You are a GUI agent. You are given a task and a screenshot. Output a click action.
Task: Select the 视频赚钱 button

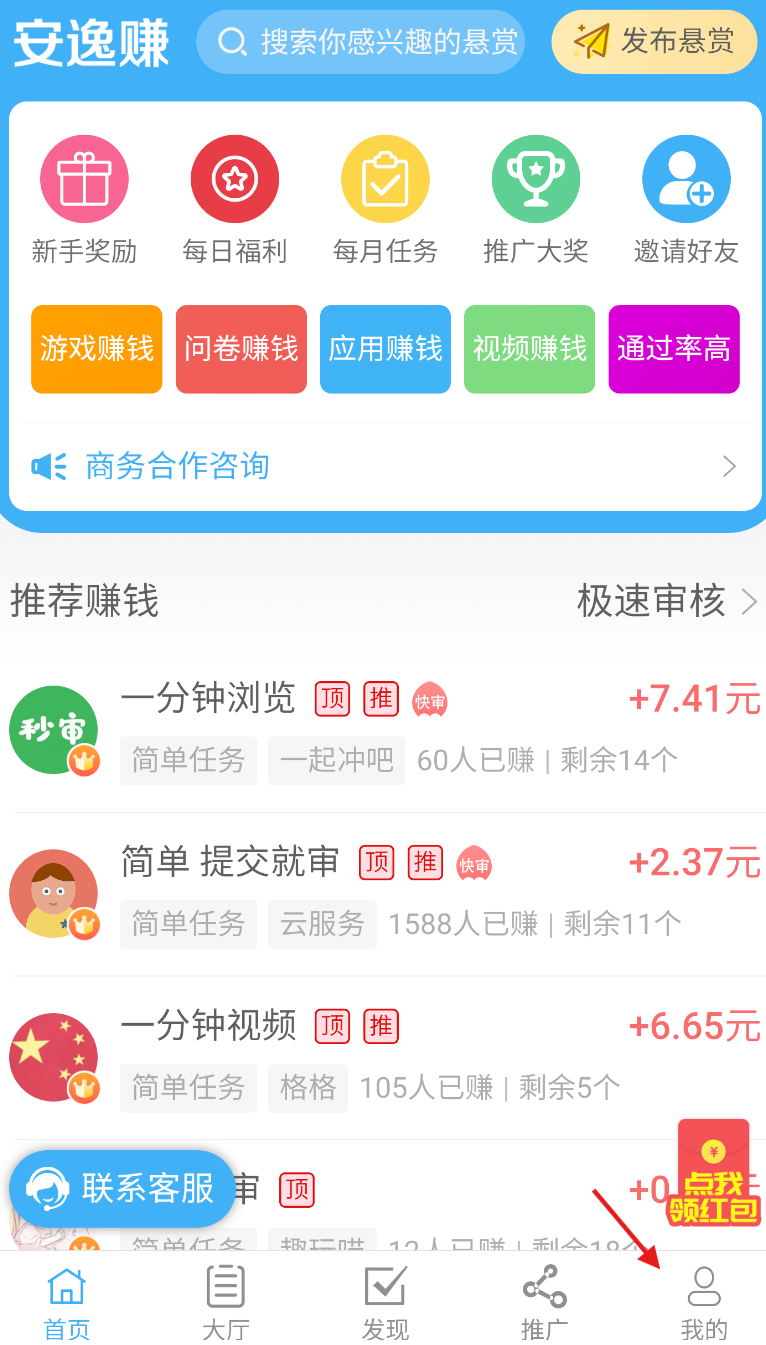point(530,349)
